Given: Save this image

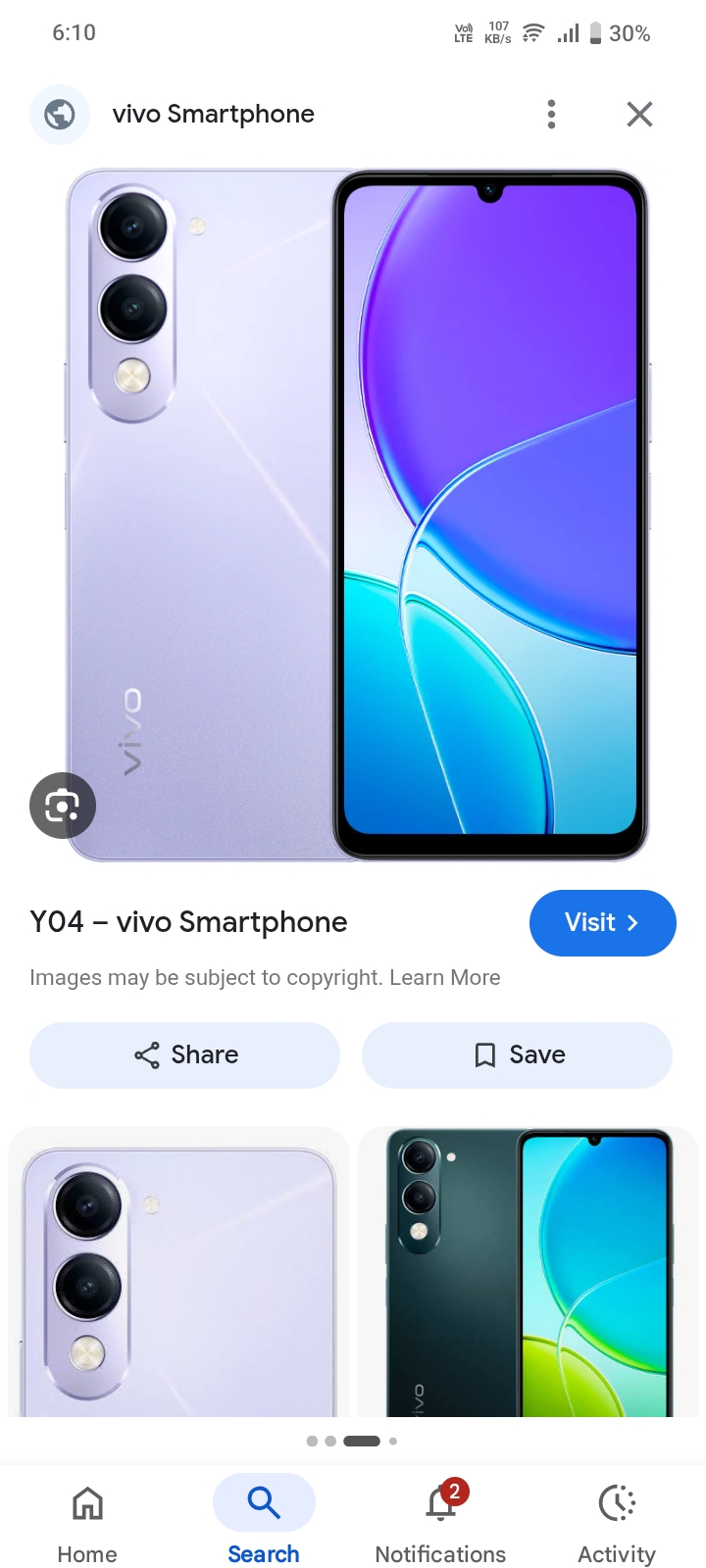Looking at the screenshot, I should (517, 1055).
